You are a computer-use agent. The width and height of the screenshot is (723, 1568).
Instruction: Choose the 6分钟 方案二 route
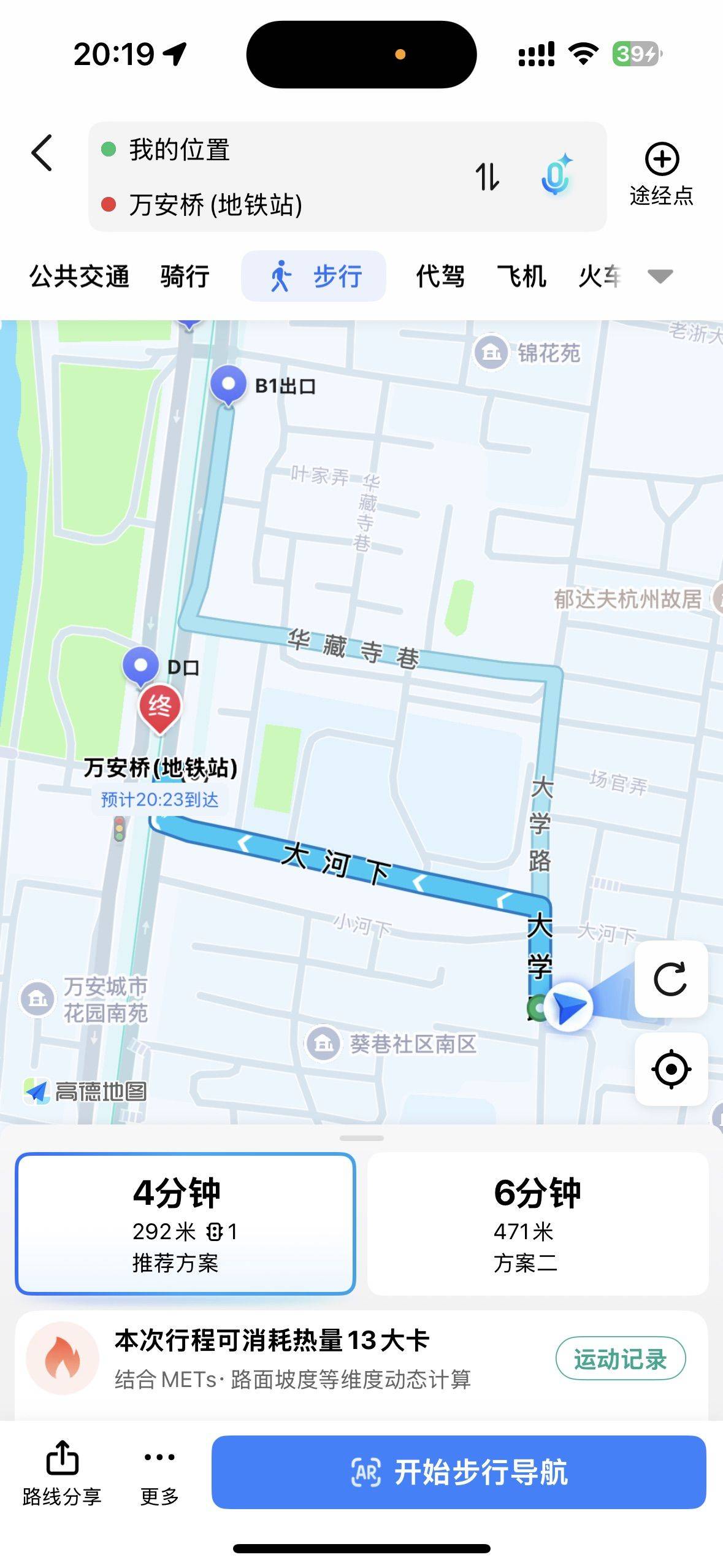pyautogui.click(x=538, y=1224)
